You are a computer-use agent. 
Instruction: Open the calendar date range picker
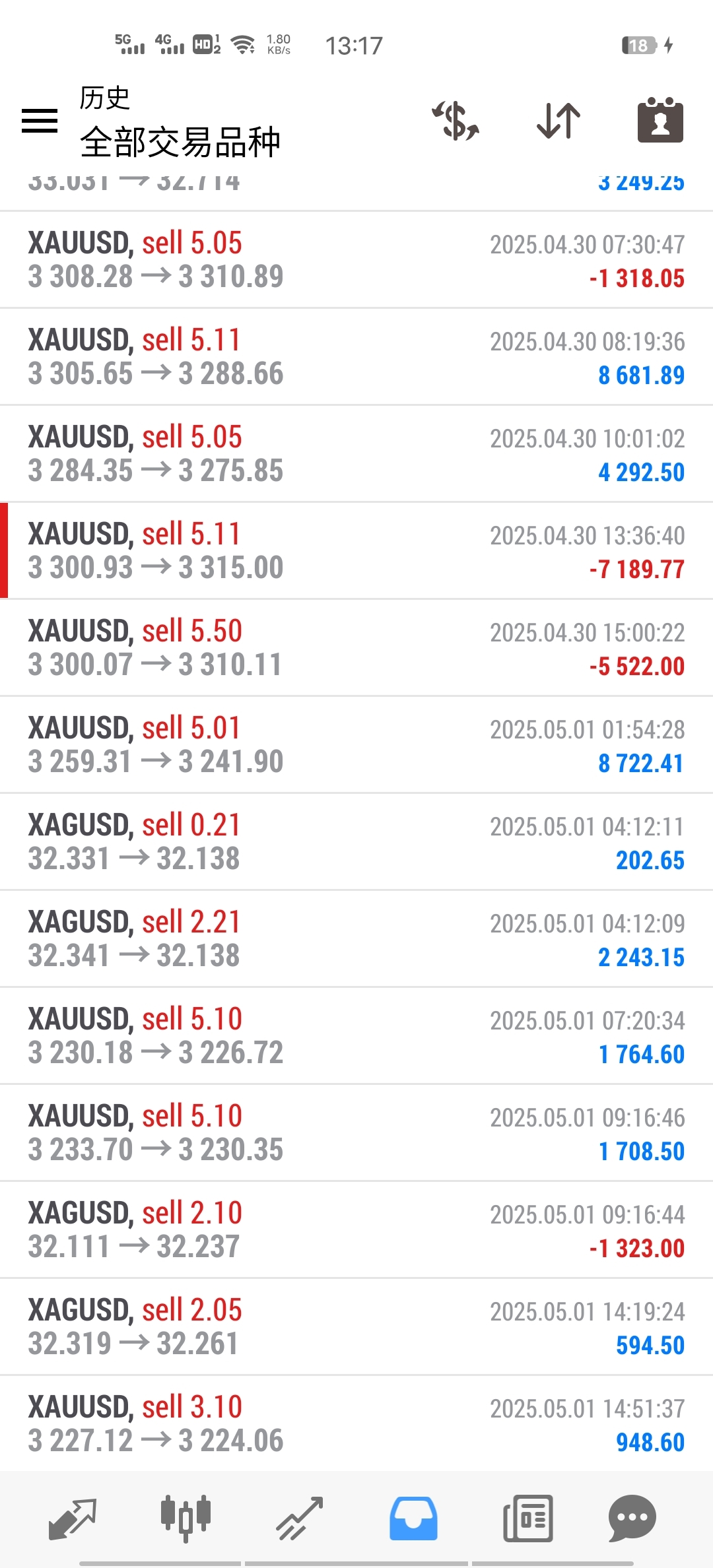[x=660, y=120]
